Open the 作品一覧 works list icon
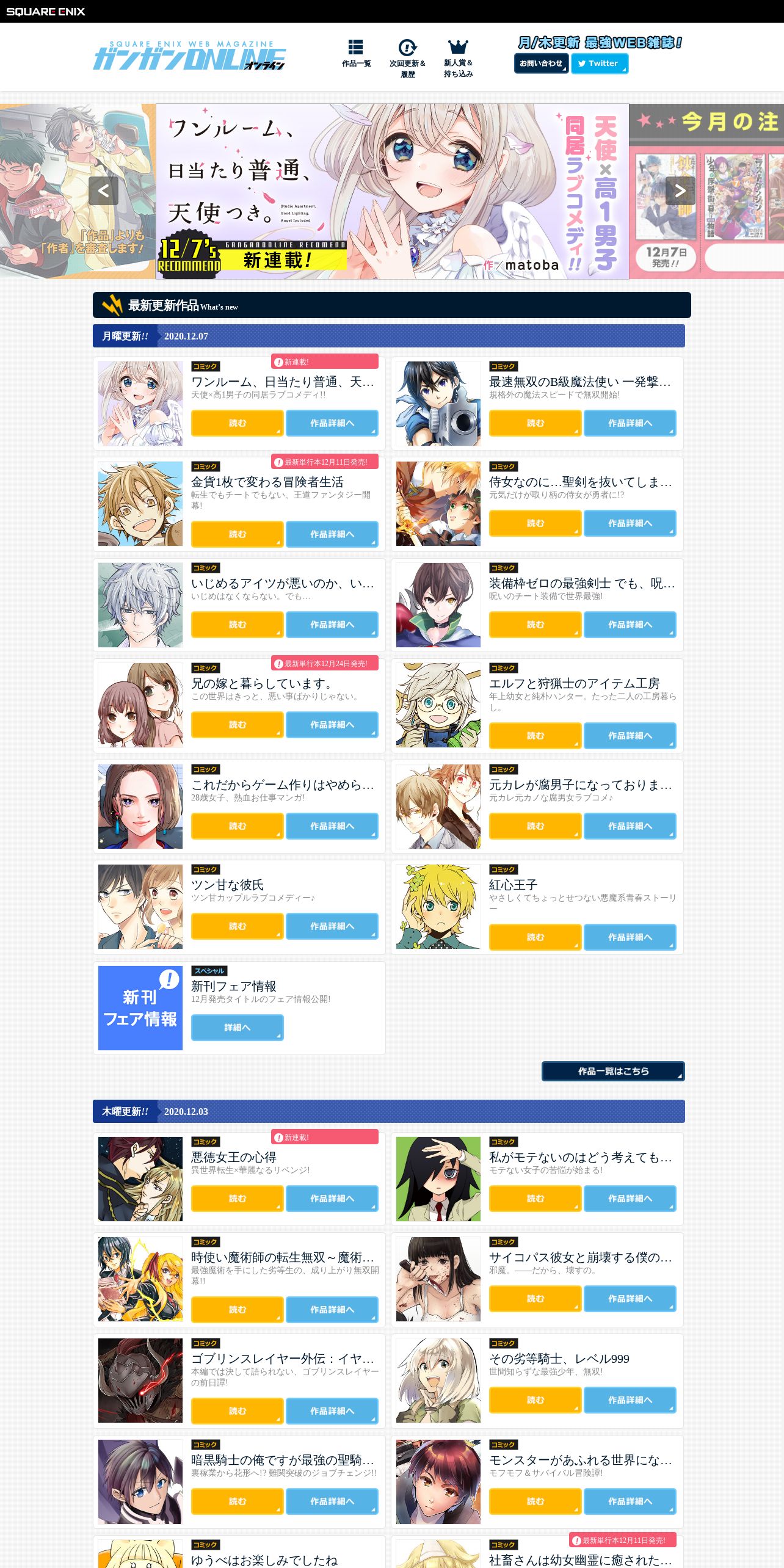This screenshot has width=784, height=1568. (x=356, y=54)
